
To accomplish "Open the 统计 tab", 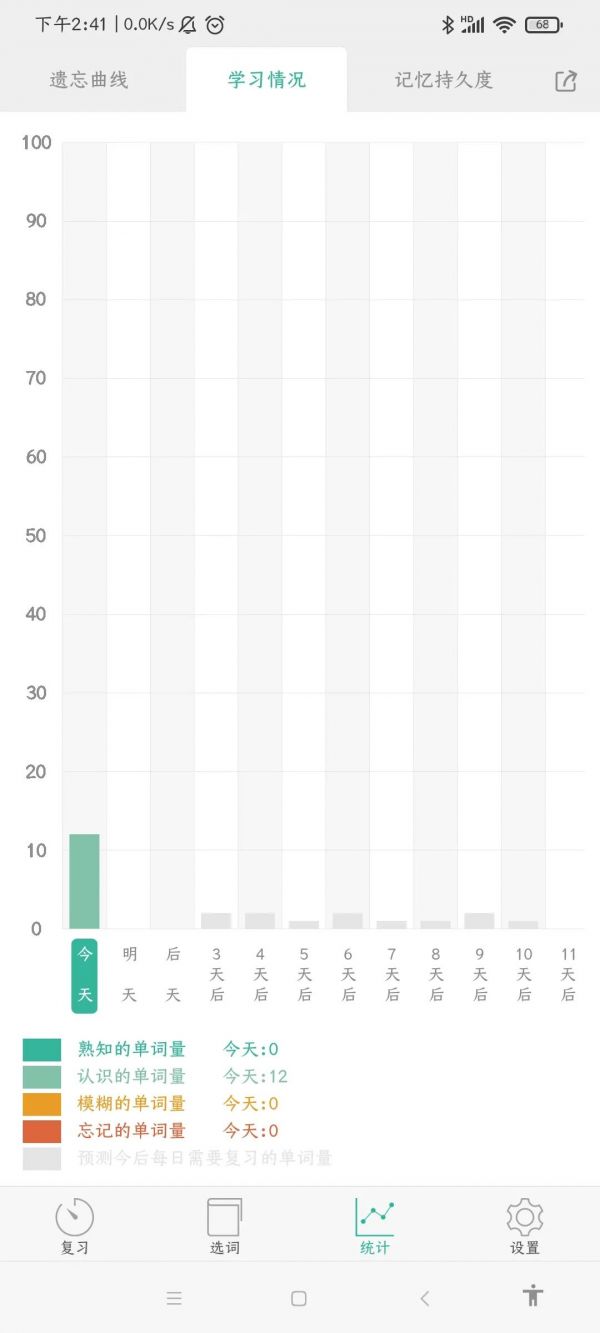I will [375, 1226].
